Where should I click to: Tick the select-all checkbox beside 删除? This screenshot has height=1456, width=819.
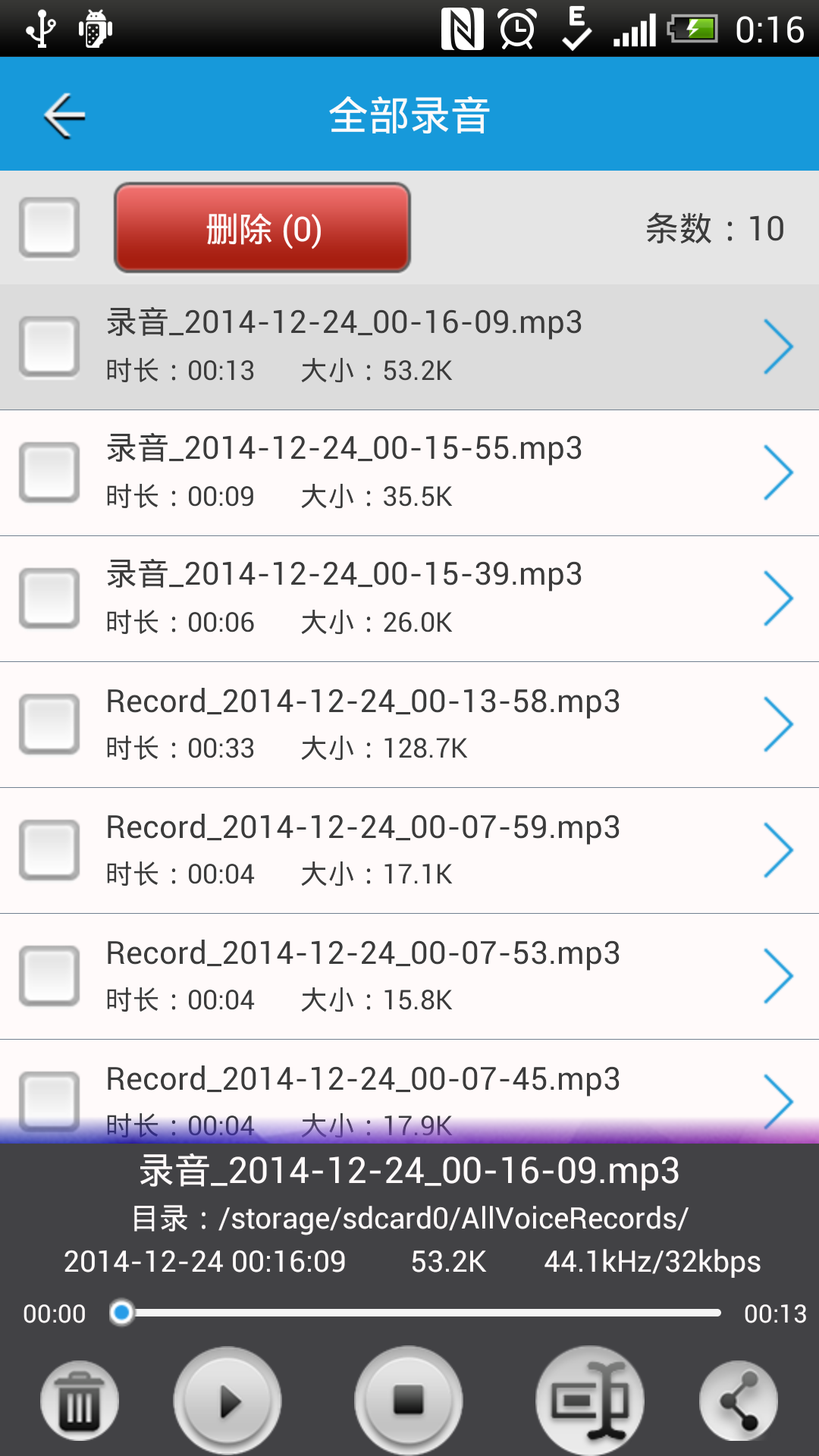click(49, 227)
